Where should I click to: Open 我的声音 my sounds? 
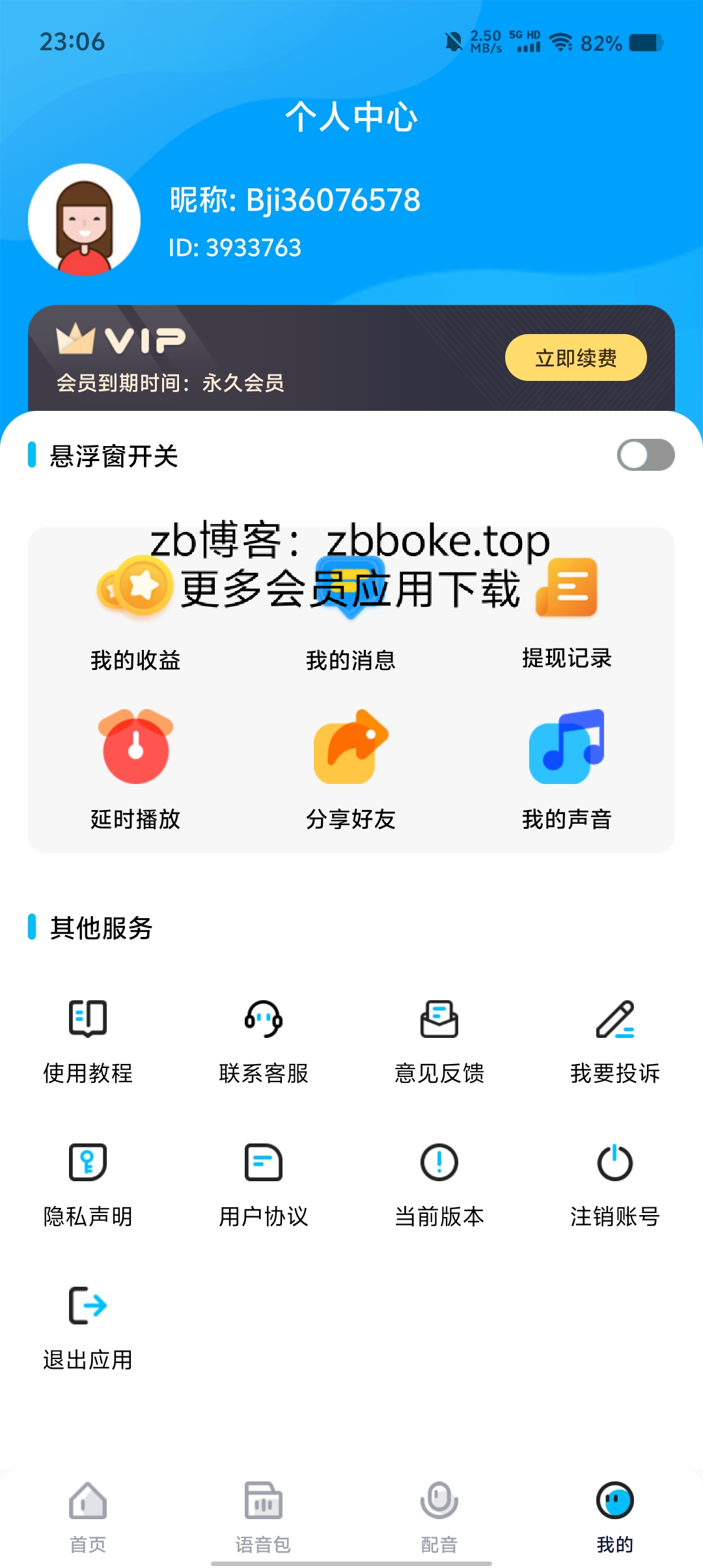567,770
